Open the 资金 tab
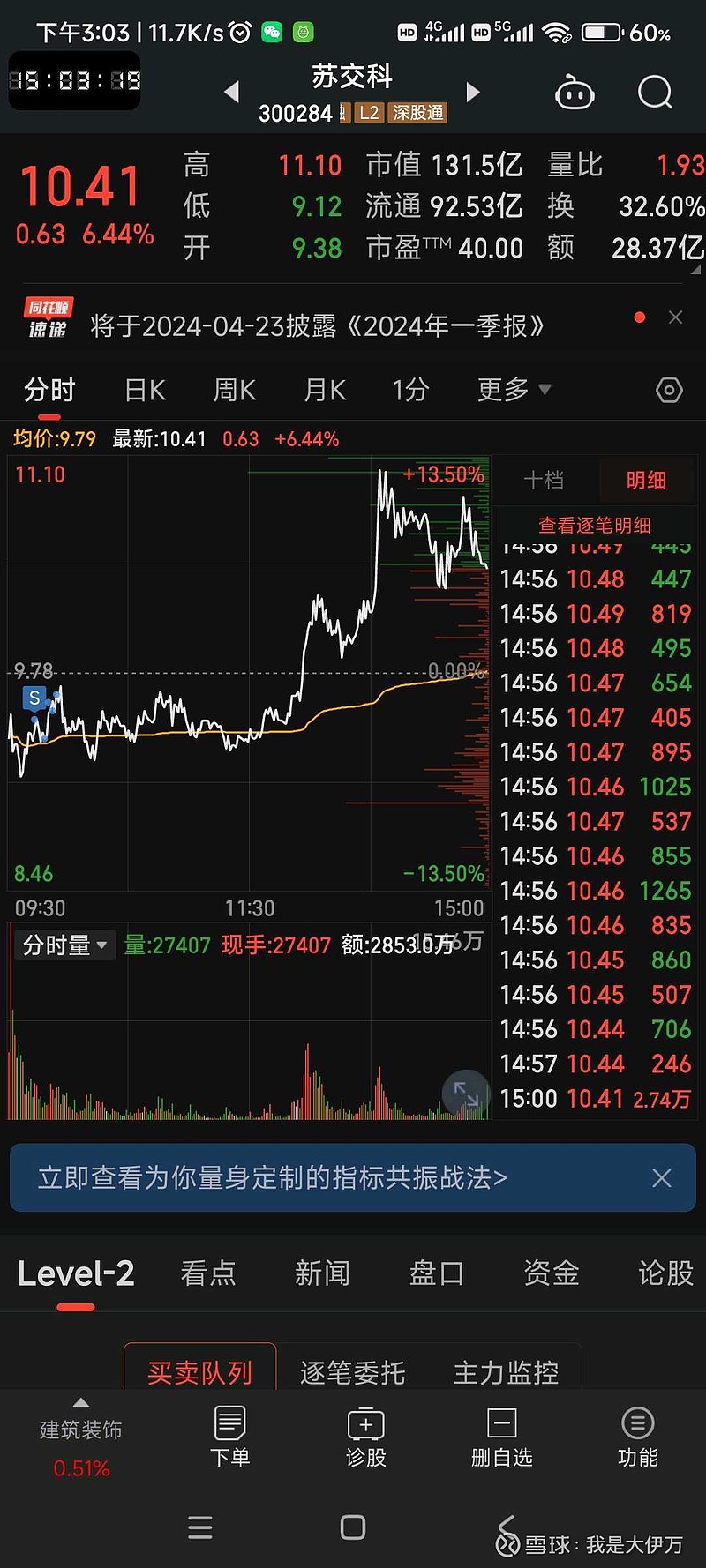The width and height of the screenshot is (706, 1568). pos(552,1273)
